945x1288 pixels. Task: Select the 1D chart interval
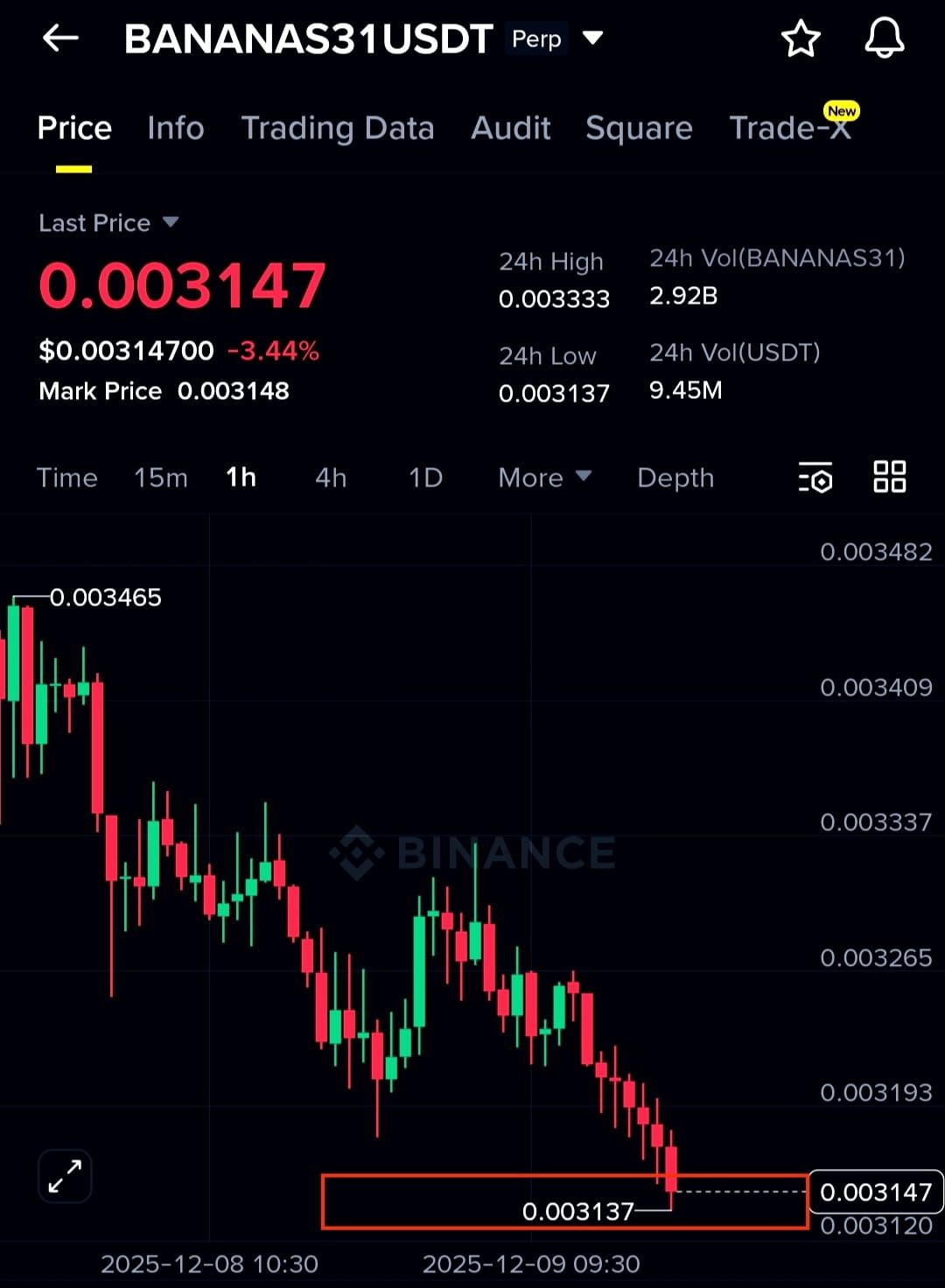click(425, 478)
